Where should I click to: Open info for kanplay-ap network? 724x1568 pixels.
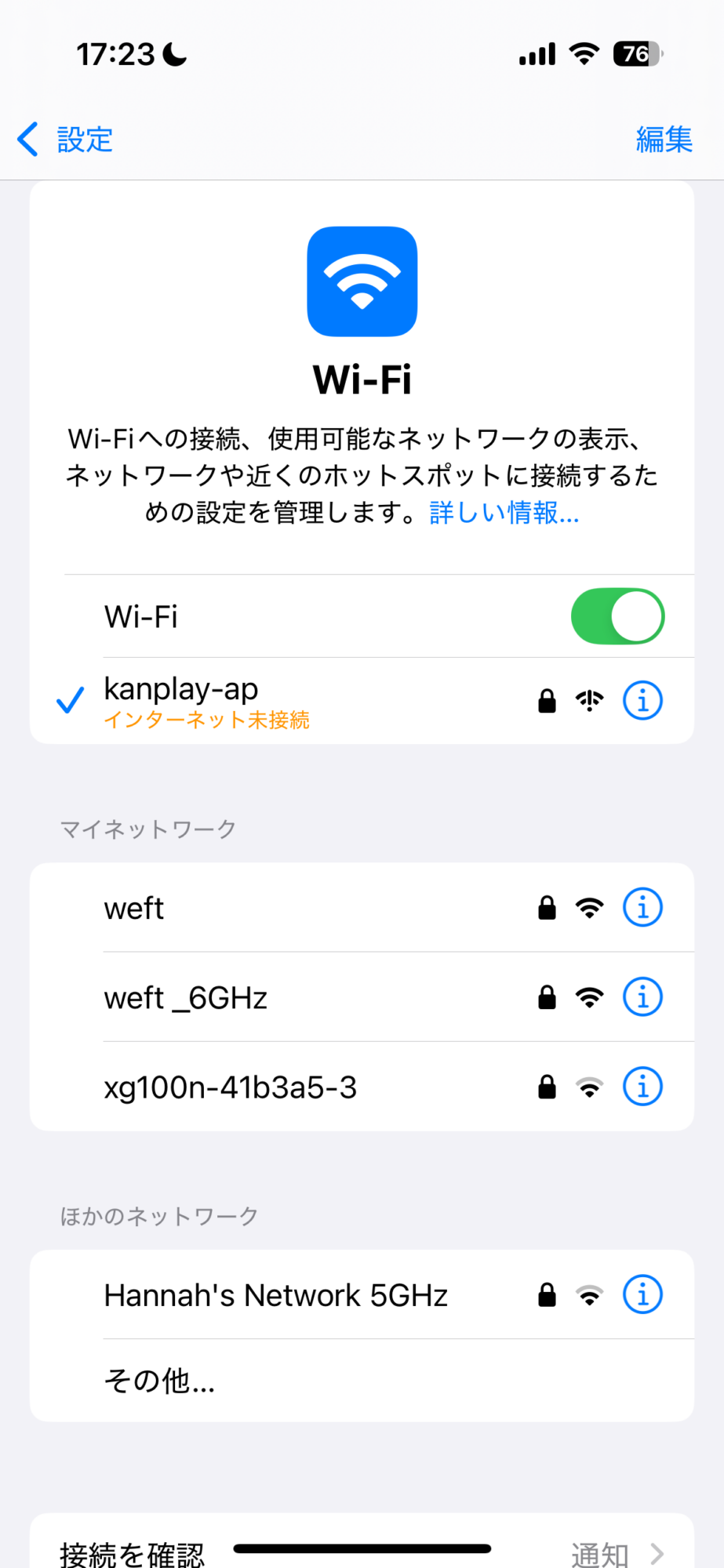coord(642,700)
